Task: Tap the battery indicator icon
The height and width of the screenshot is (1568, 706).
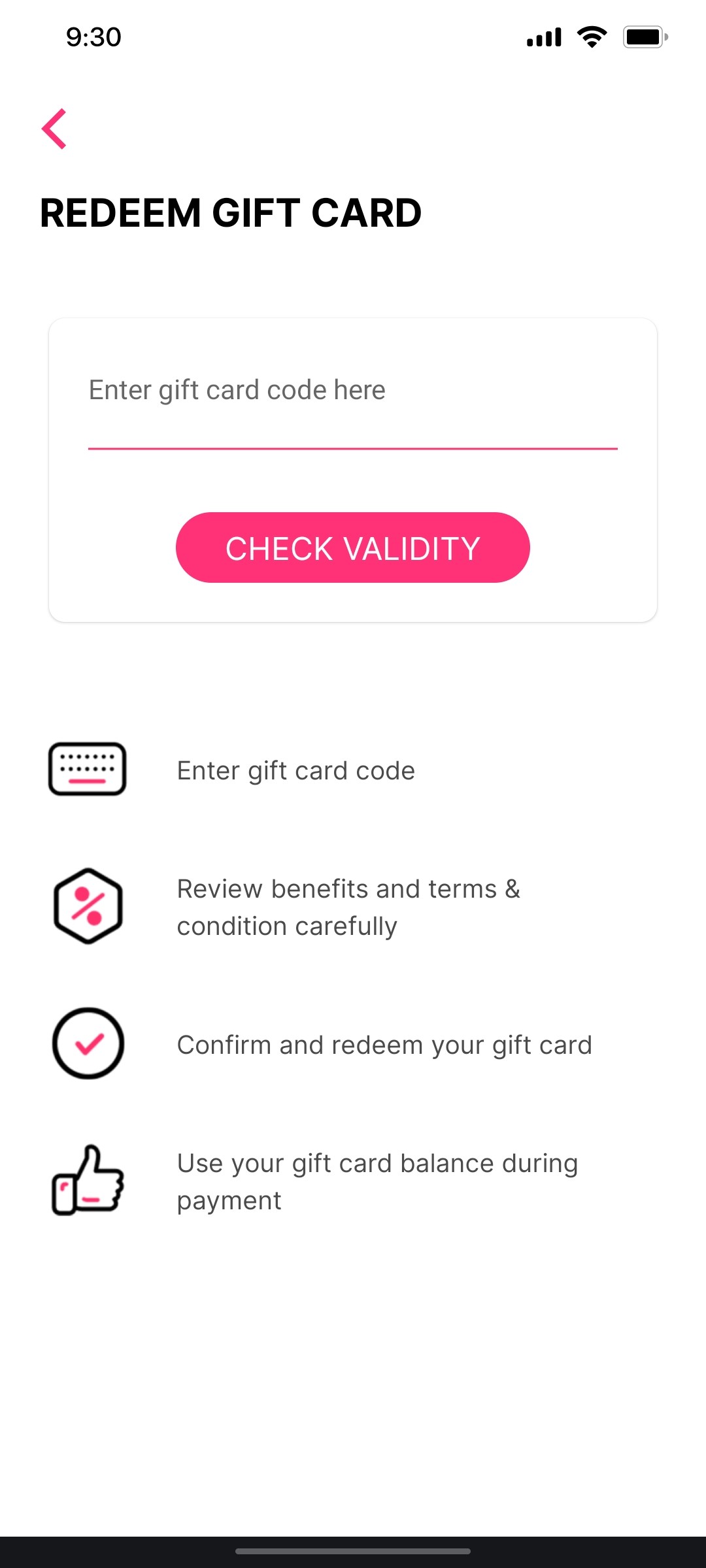Action: pos(644,37)
